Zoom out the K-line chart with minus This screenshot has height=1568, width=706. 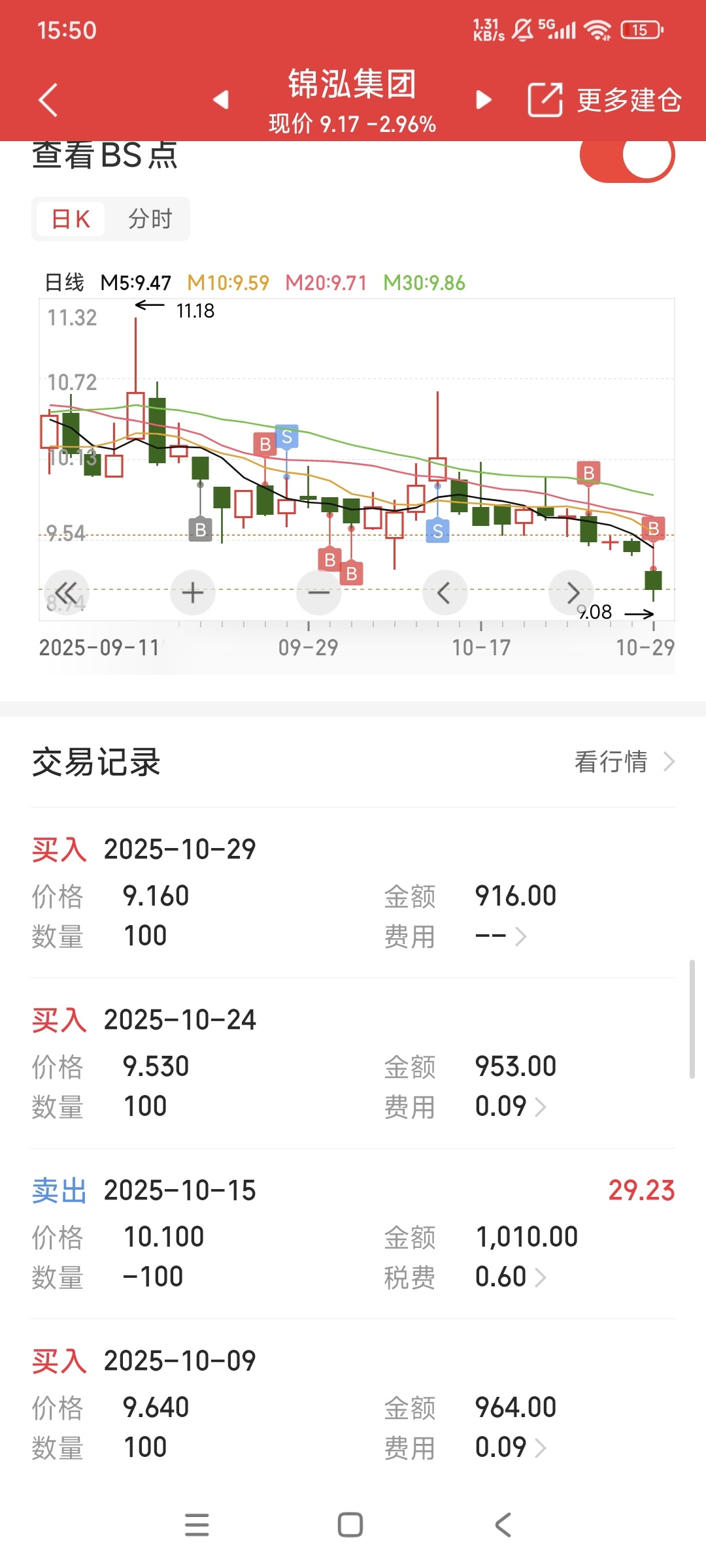319,593
